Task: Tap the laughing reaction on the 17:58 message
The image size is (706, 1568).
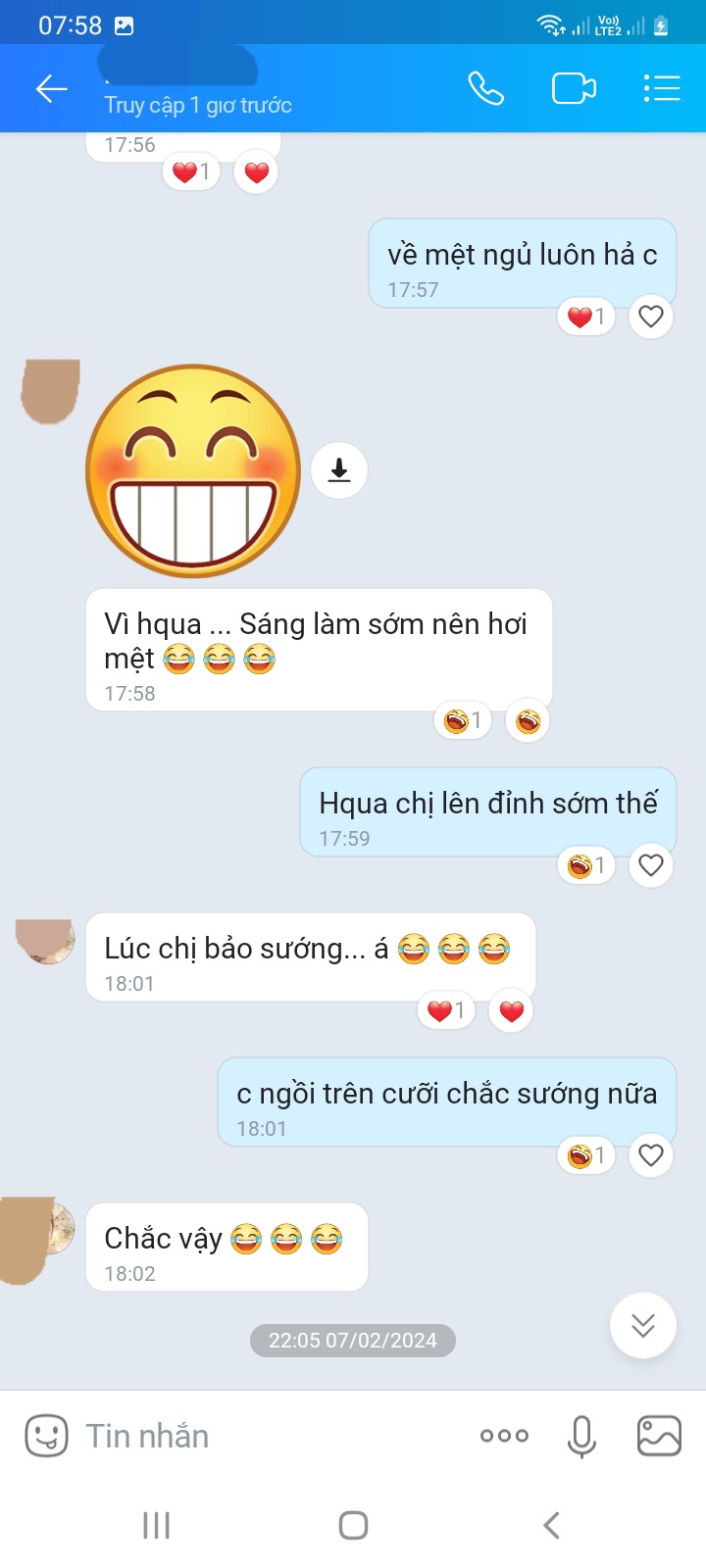Action: click(528, 721)
